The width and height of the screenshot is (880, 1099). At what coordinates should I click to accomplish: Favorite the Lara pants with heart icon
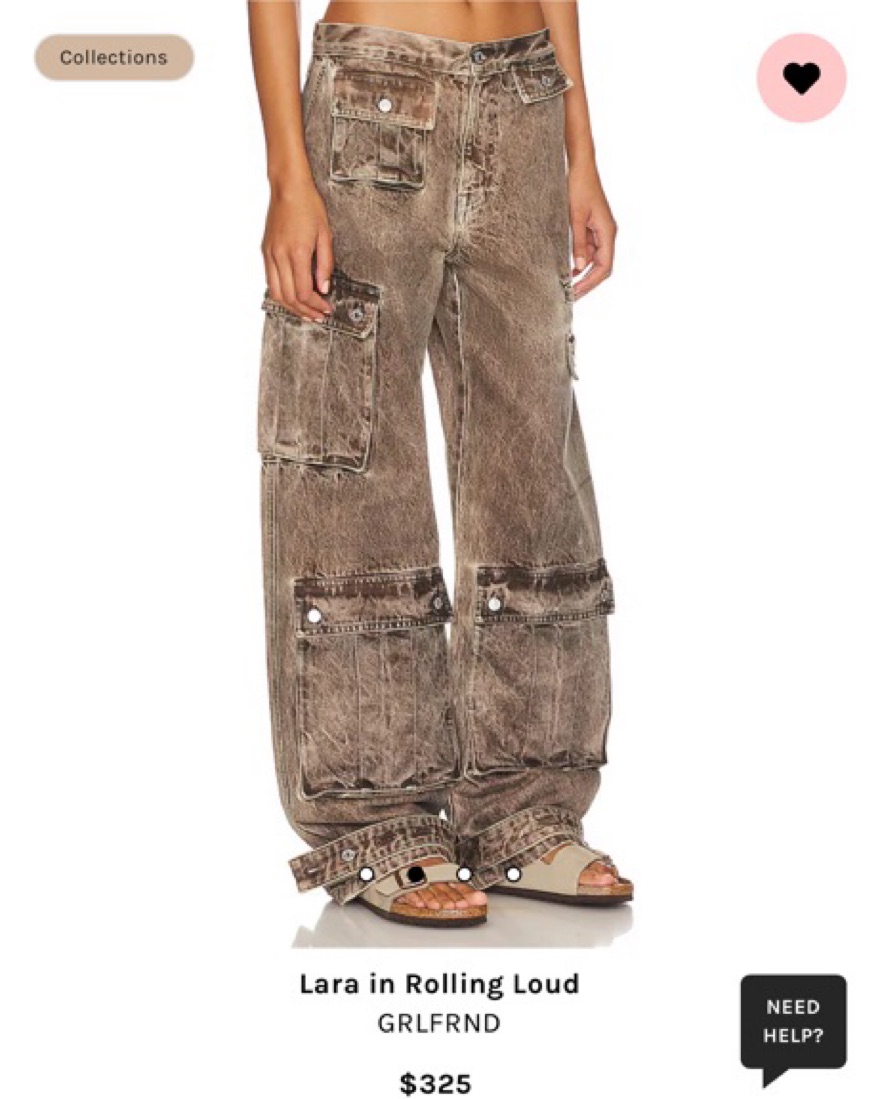pos(801,78)
